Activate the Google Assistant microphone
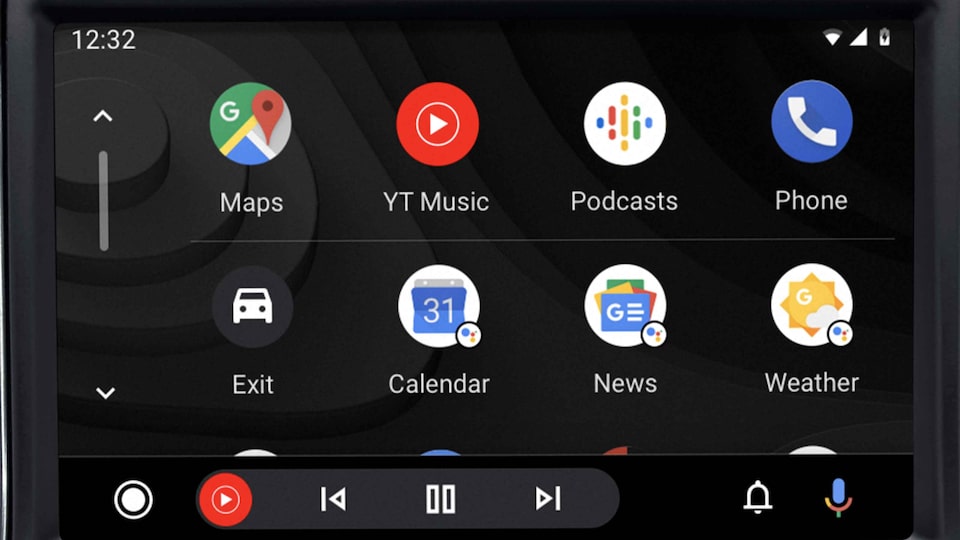 point(838,497)
